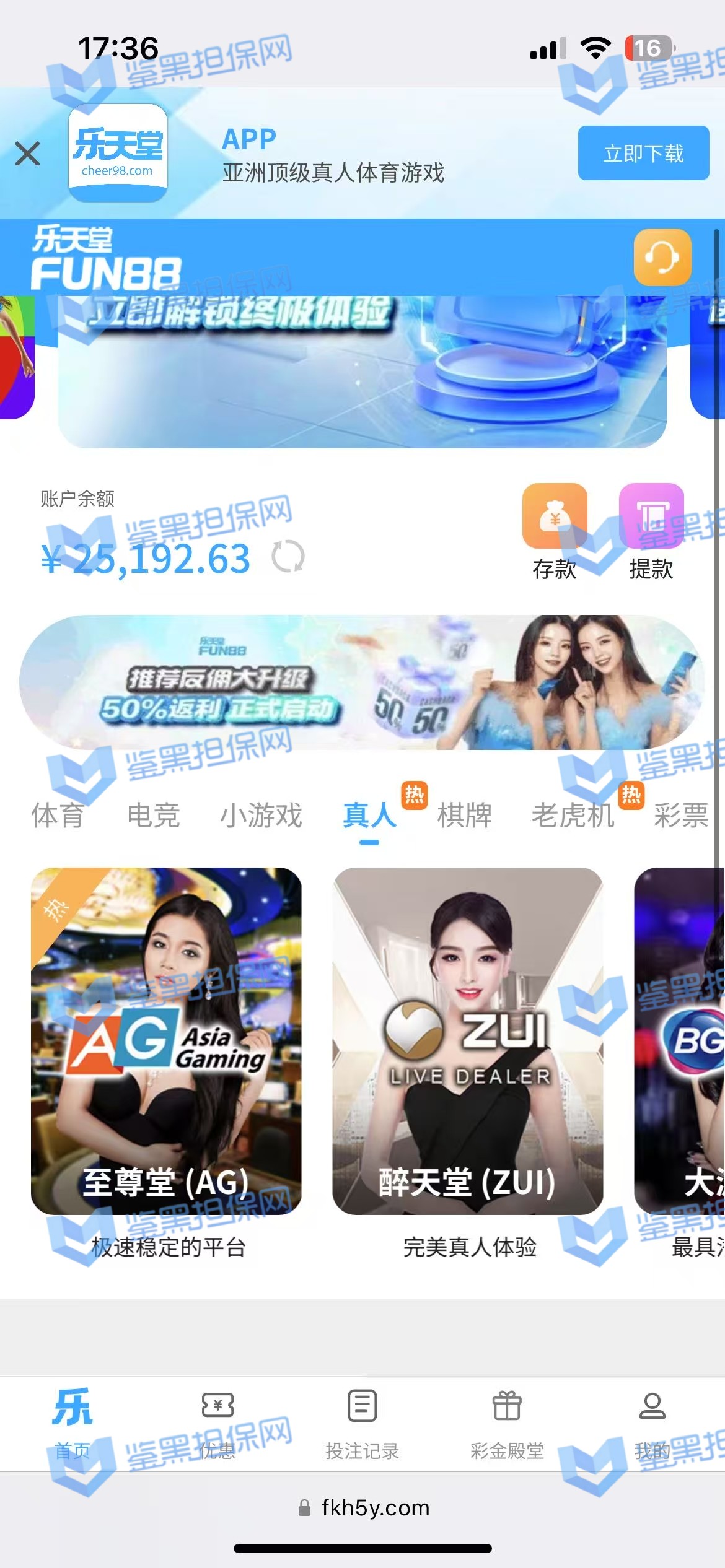The image size is (725, 1568).
Task: Open the customer service headset icon
Action: tap(662, 257)
